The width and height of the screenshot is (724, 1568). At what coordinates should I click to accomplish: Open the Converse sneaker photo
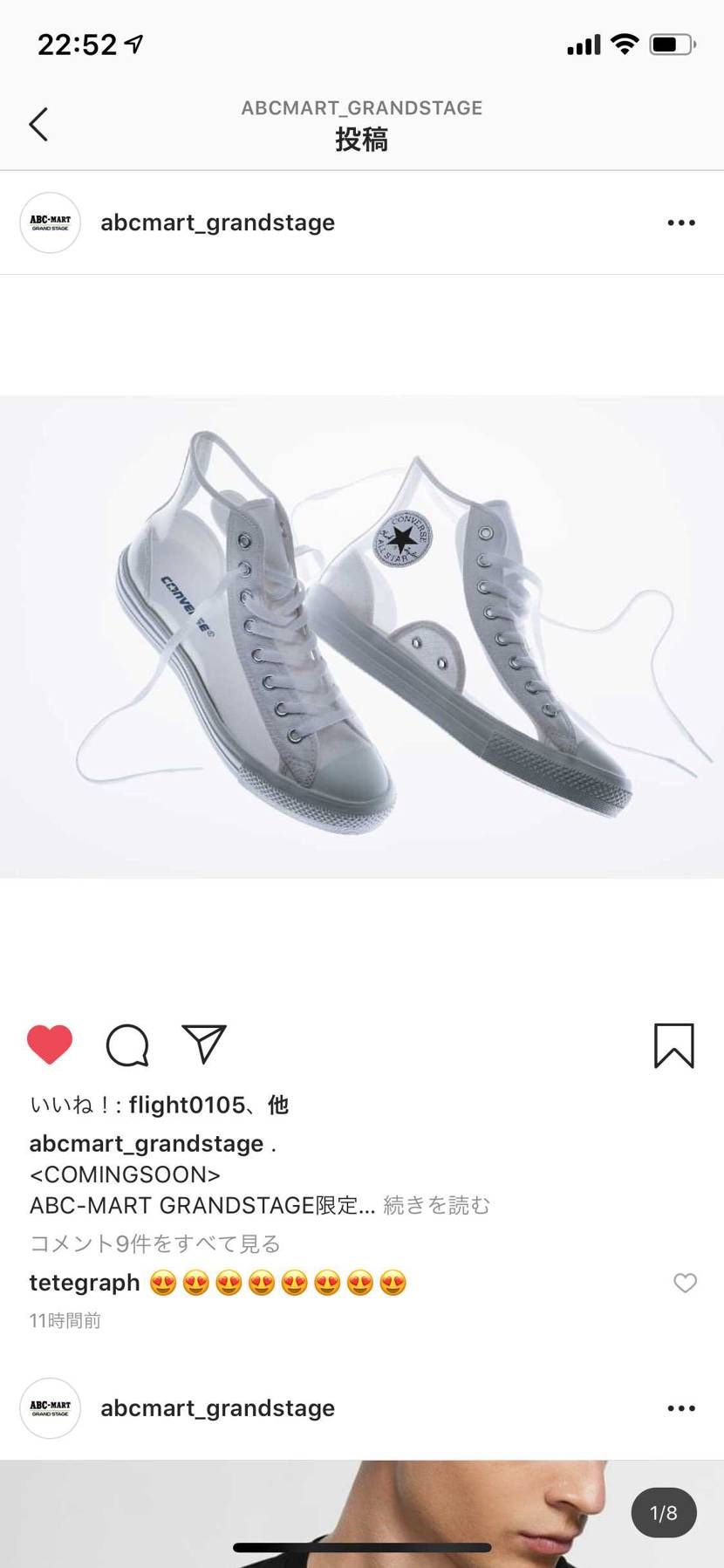(x=362, y=637)
